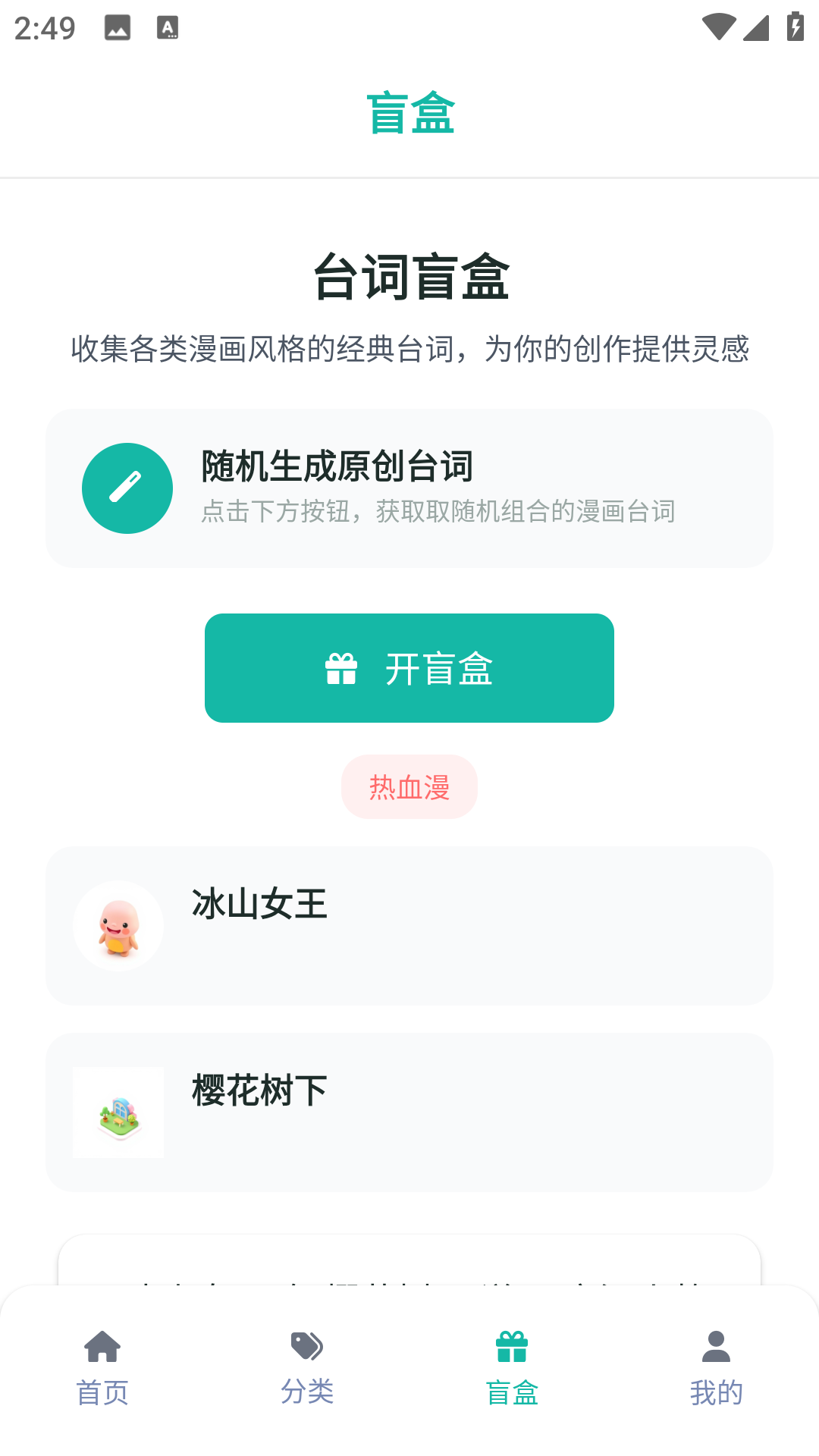Open the 分类 tab
The image size is (819, 1456).
(307, 1367)
